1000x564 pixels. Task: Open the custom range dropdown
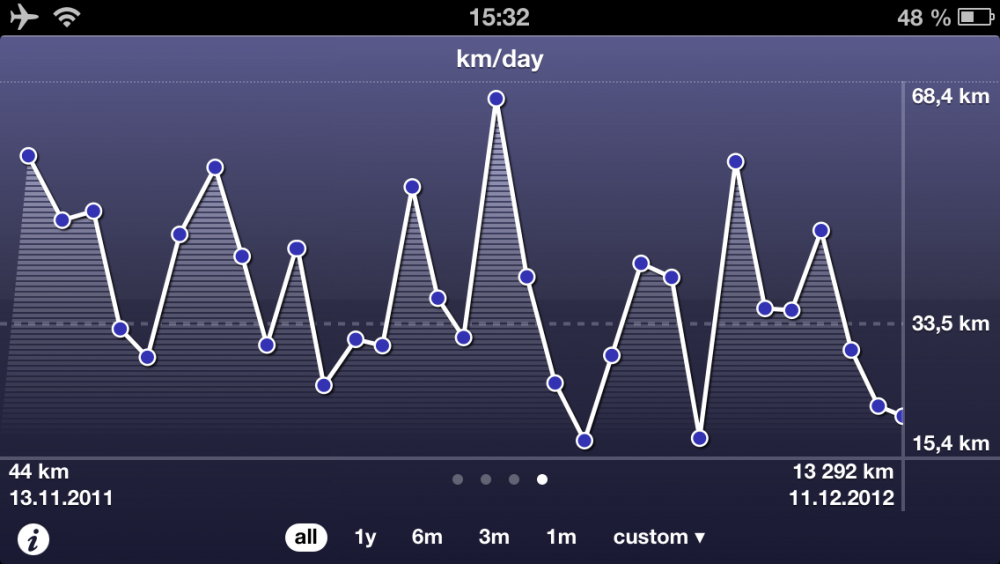(659, 537)
